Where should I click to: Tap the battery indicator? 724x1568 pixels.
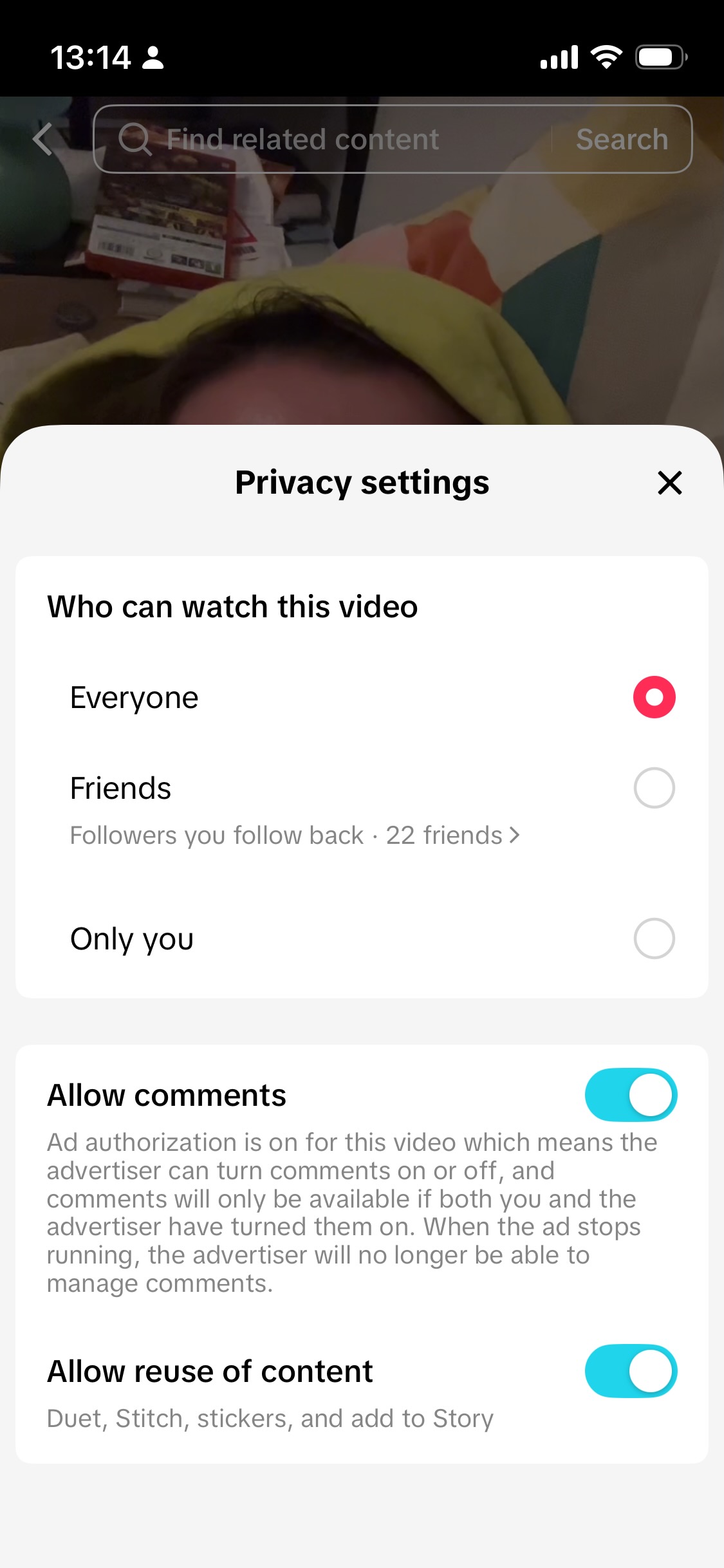tap(660, 57)
